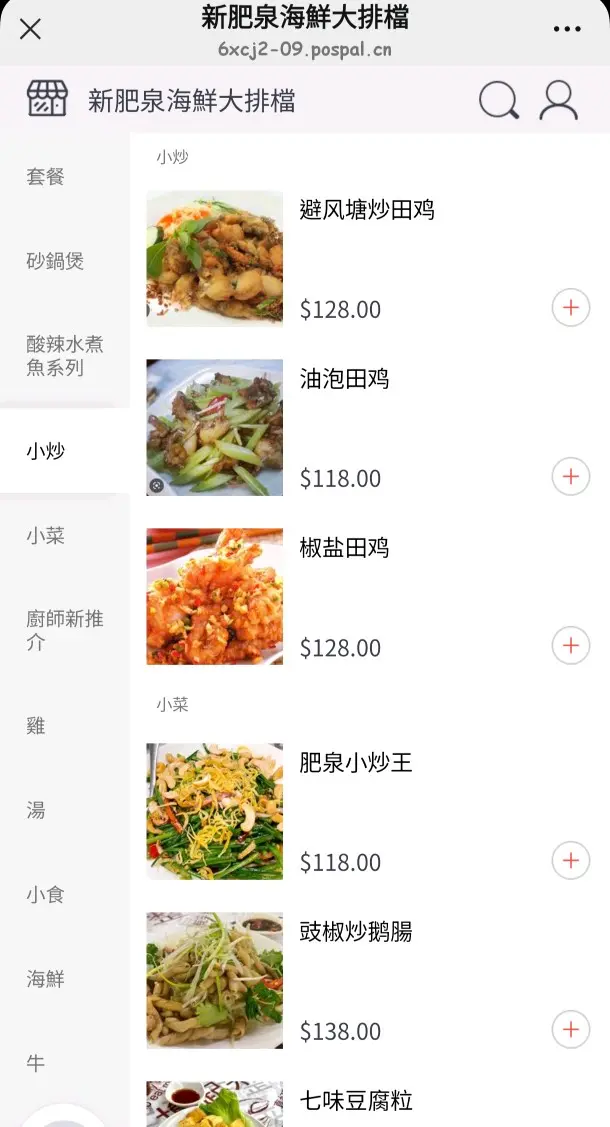Open the 酸辣水煮魚系列 category
The height and width of the screenshot is (1127, 610).
(x=64, y=356)
